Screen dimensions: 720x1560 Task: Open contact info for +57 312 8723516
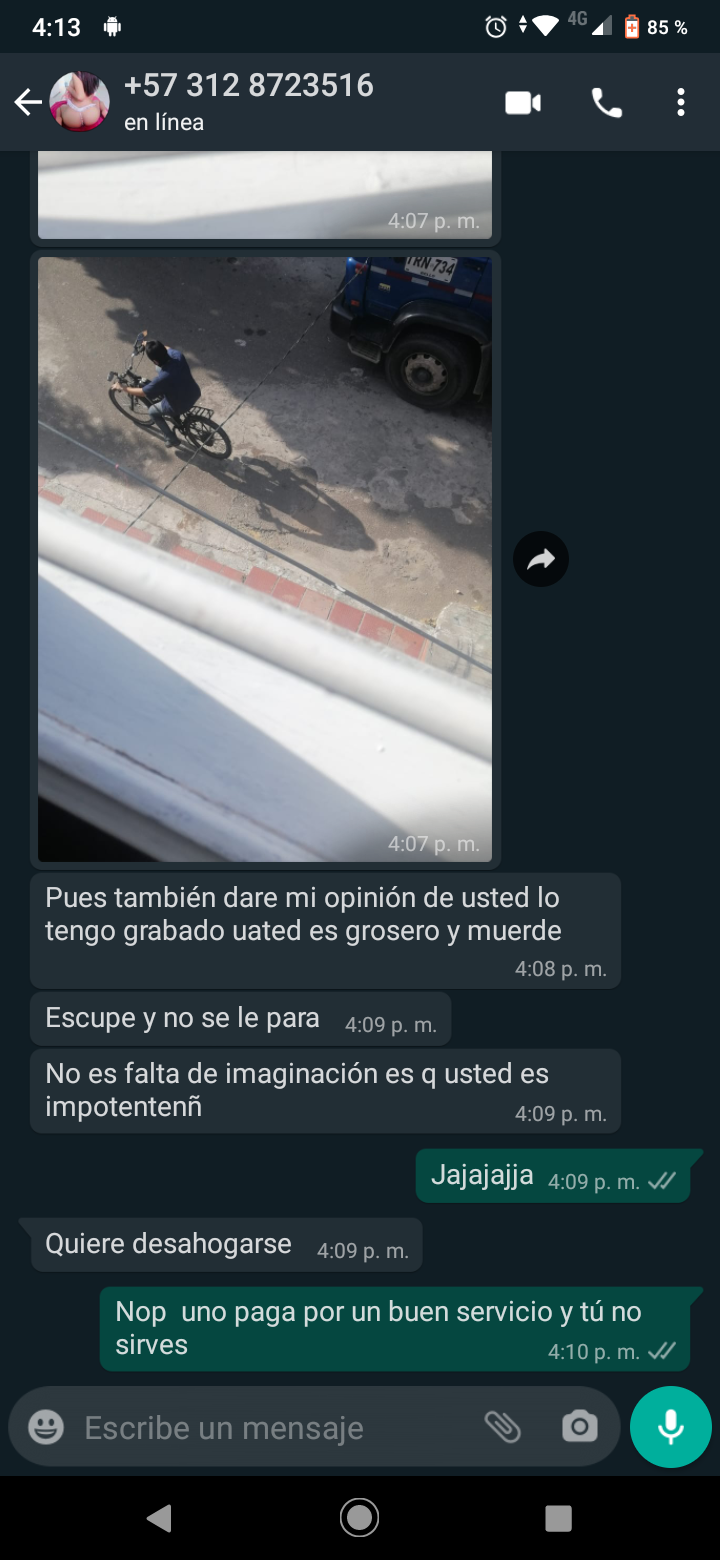point(250,102)
